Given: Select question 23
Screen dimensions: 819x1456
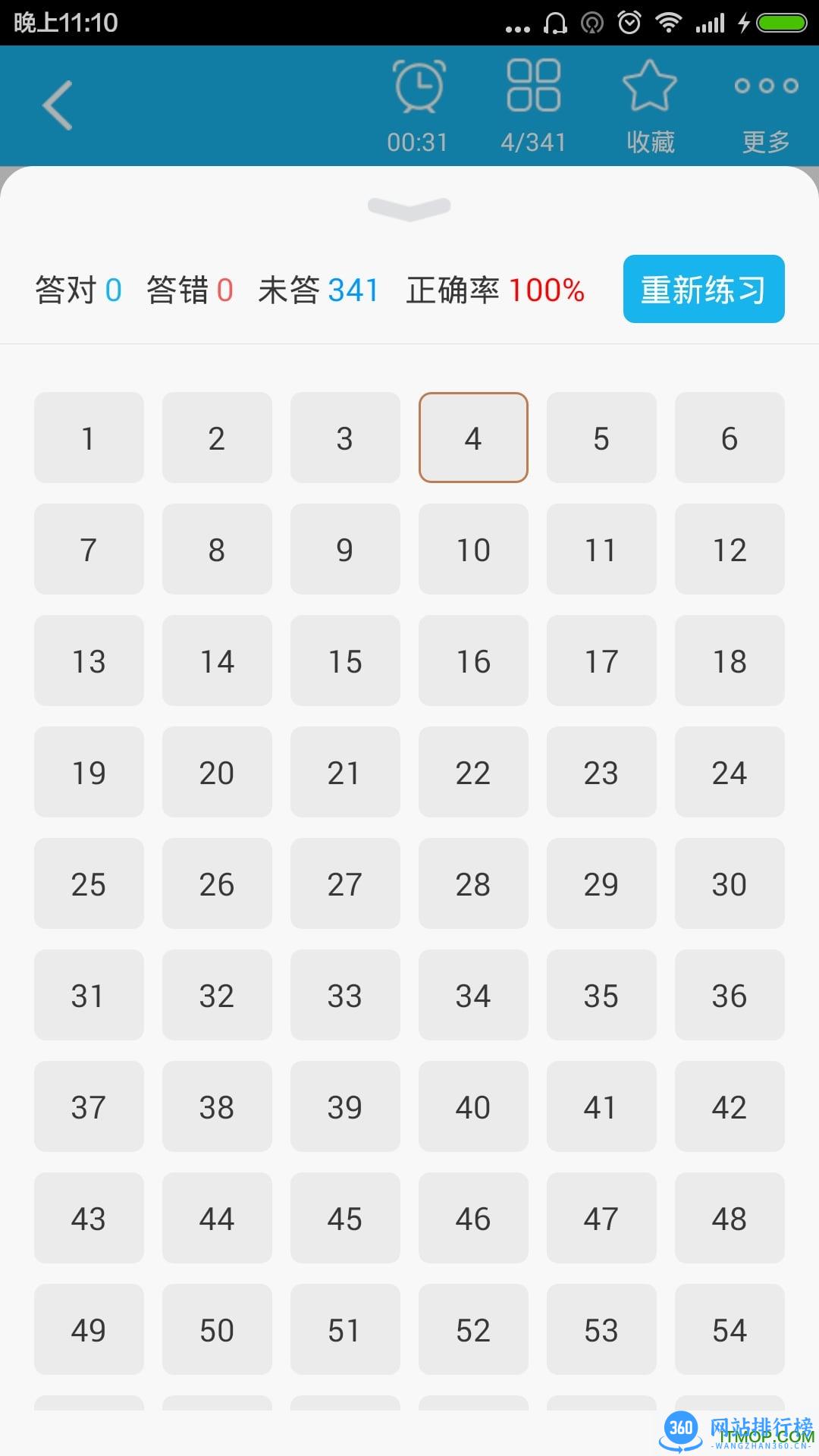Looking at the screenshot, I should click(x=601, y=772).
